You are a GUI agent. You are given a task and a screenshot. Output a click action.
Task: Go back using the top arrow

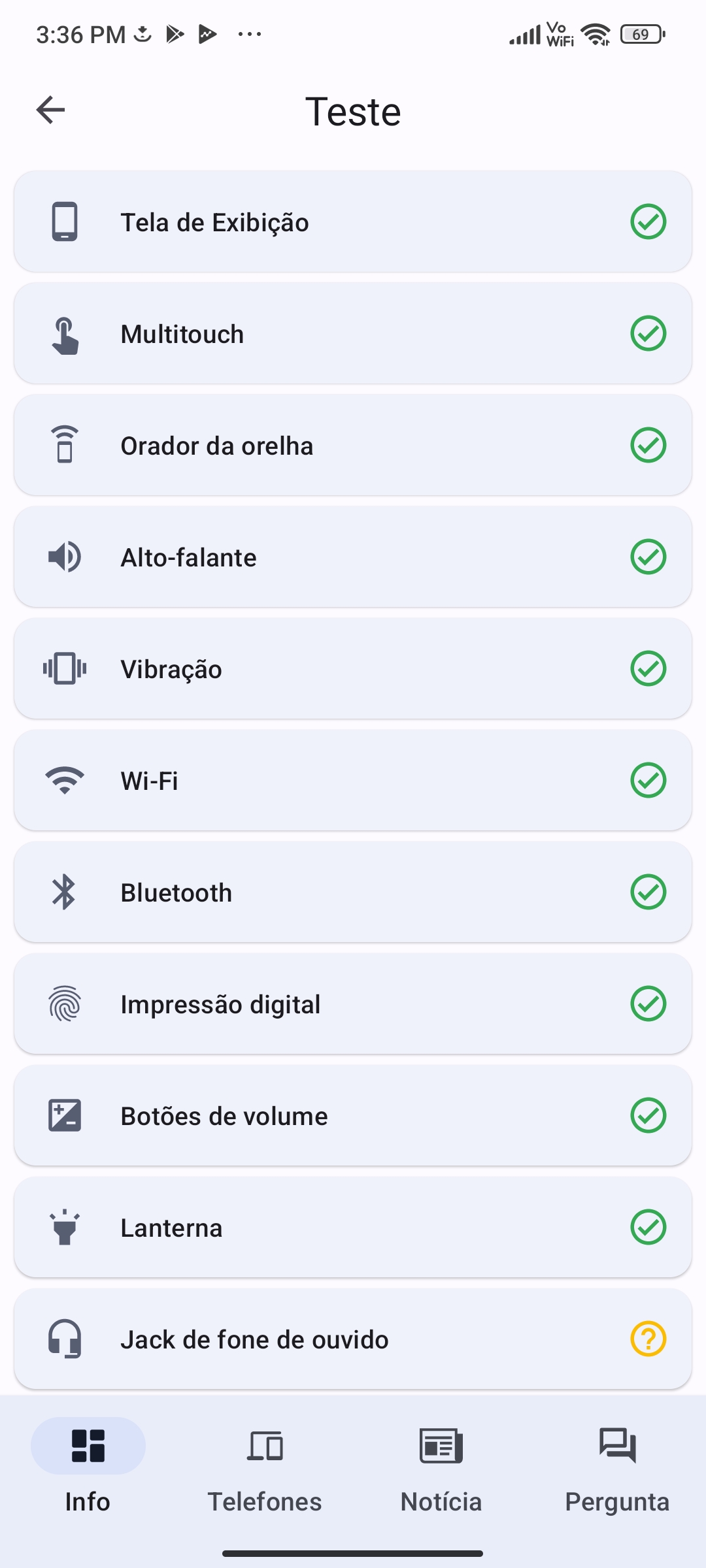[50, 110]
